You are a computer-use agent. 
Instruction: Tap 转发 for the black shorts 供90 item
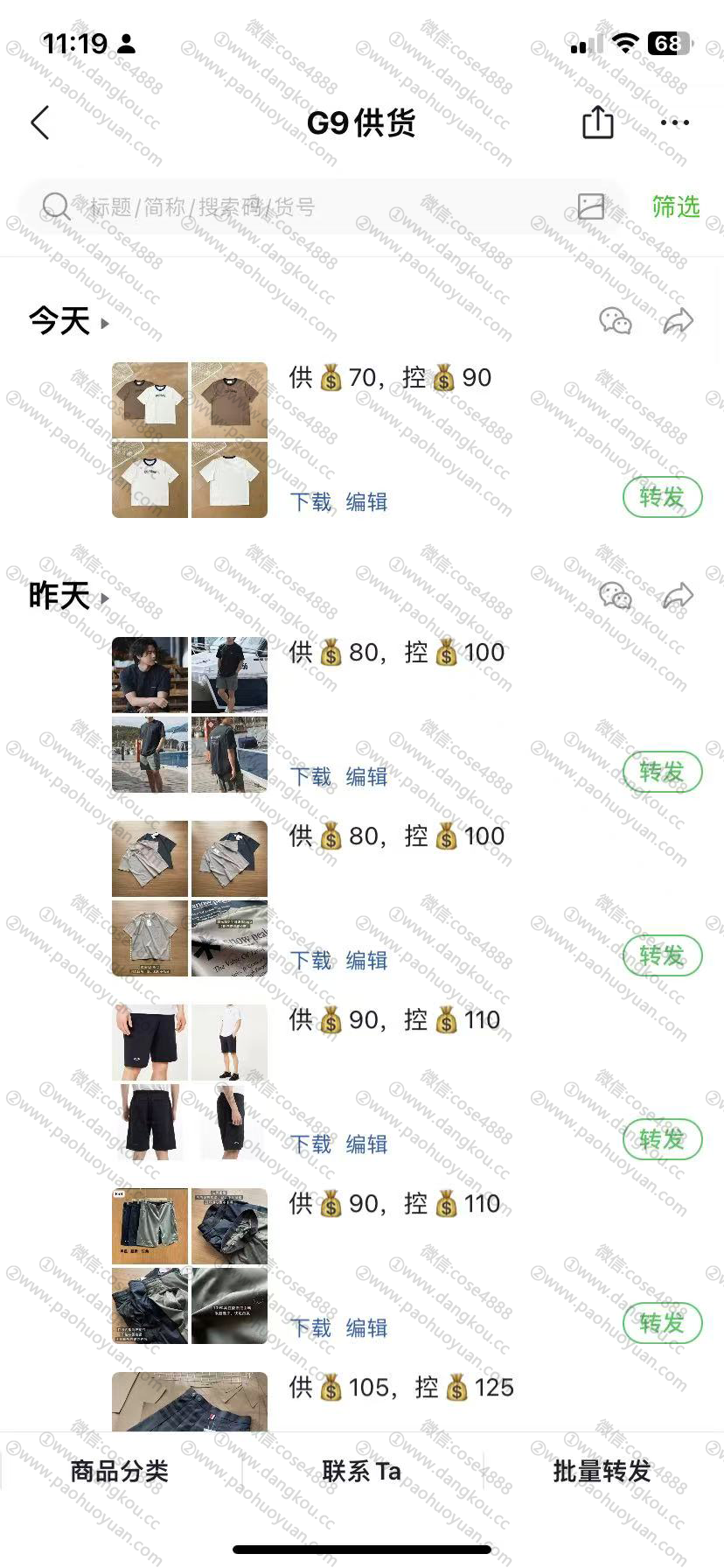662,1140
